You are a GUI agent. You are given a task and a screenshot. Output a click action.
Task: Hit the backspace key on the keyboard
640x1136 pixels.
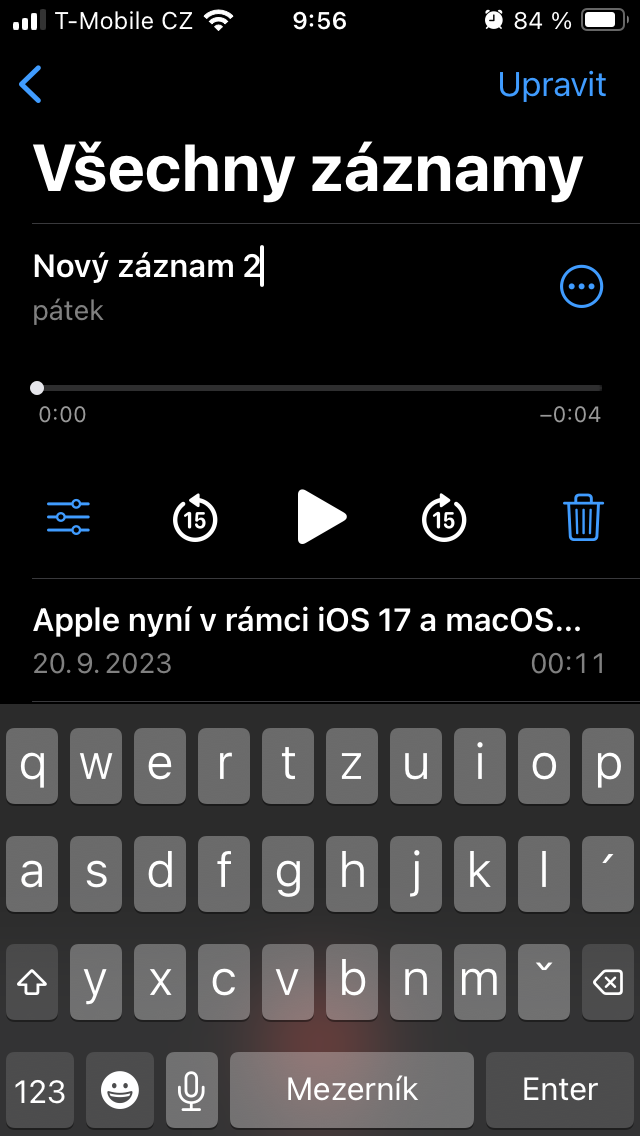click(607, 982)
